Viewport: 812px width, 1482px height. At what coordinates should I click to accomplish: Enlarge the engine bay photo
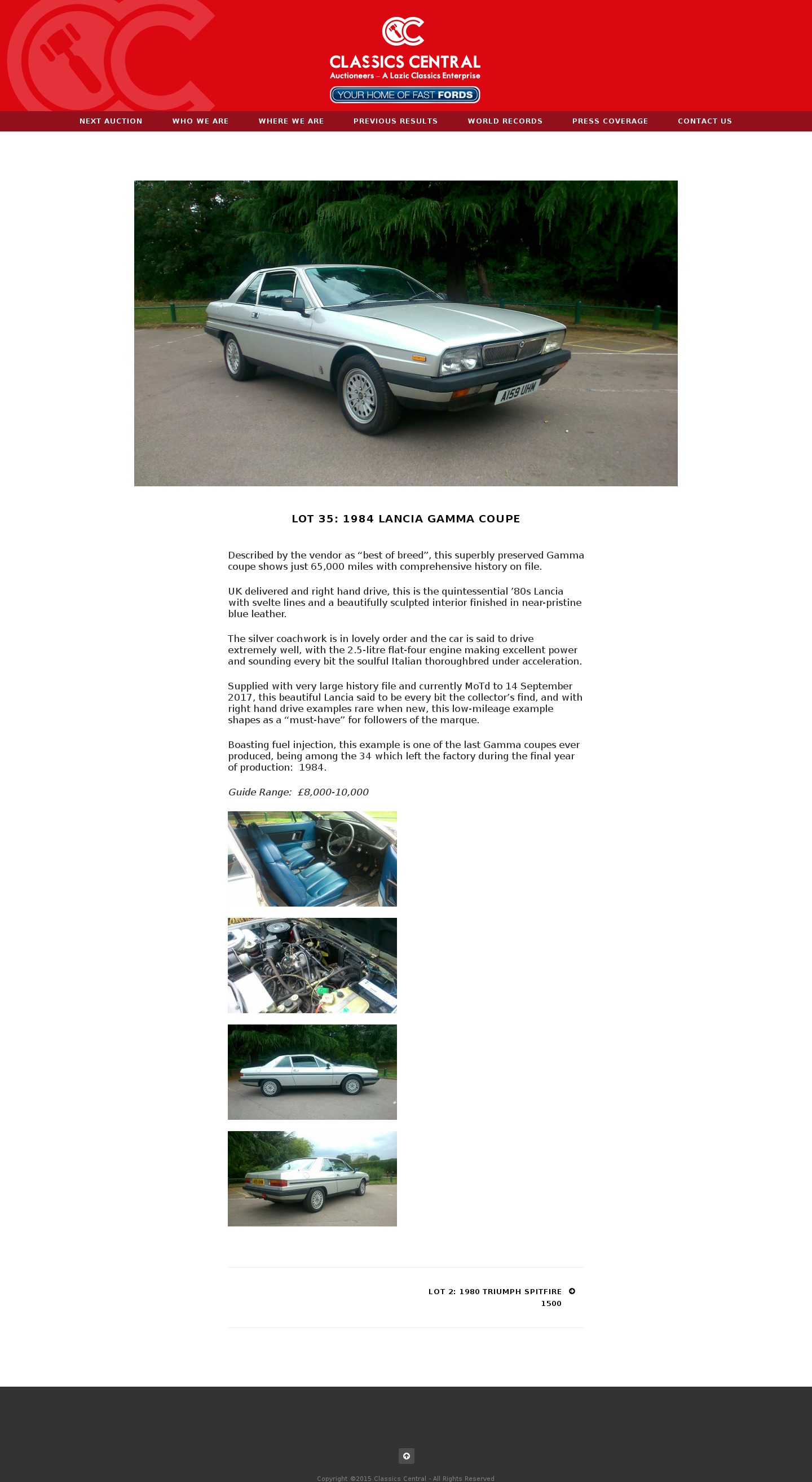[312, 965]
